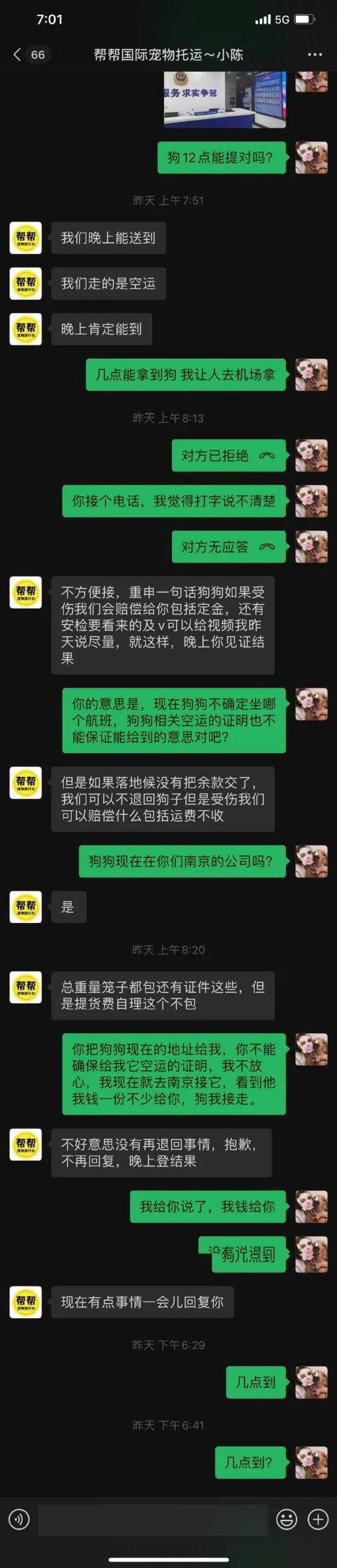Tap the message text field
Screen dimensions: 337x1568
152,1519
